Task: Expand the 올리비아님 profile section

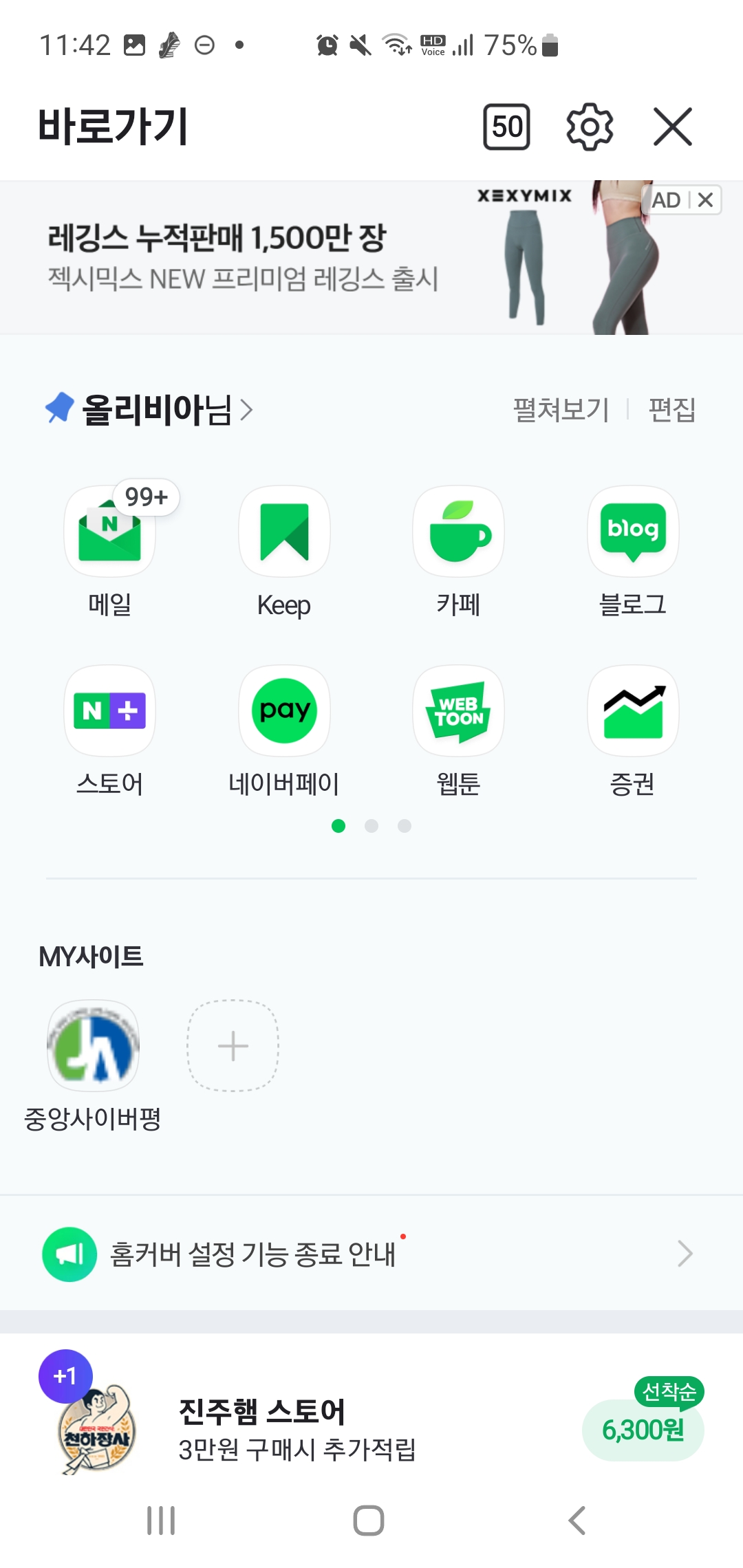Action: (x=155, y=411)
